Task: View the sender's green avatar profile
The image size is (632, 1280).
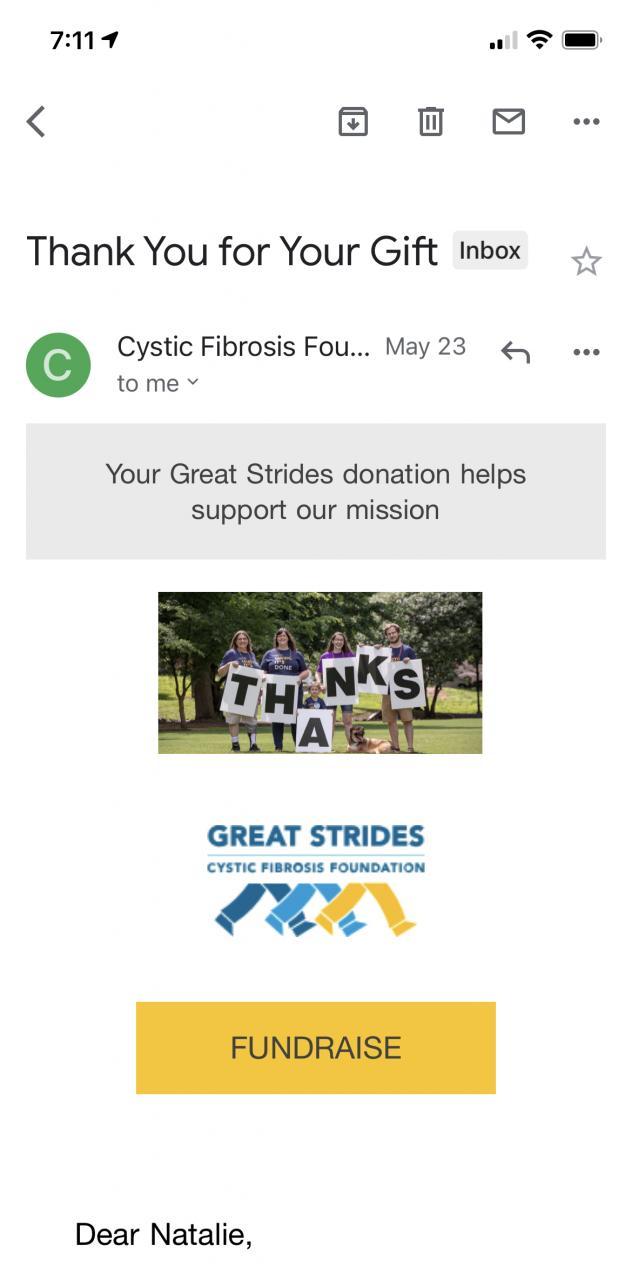Action: [58, 365]
